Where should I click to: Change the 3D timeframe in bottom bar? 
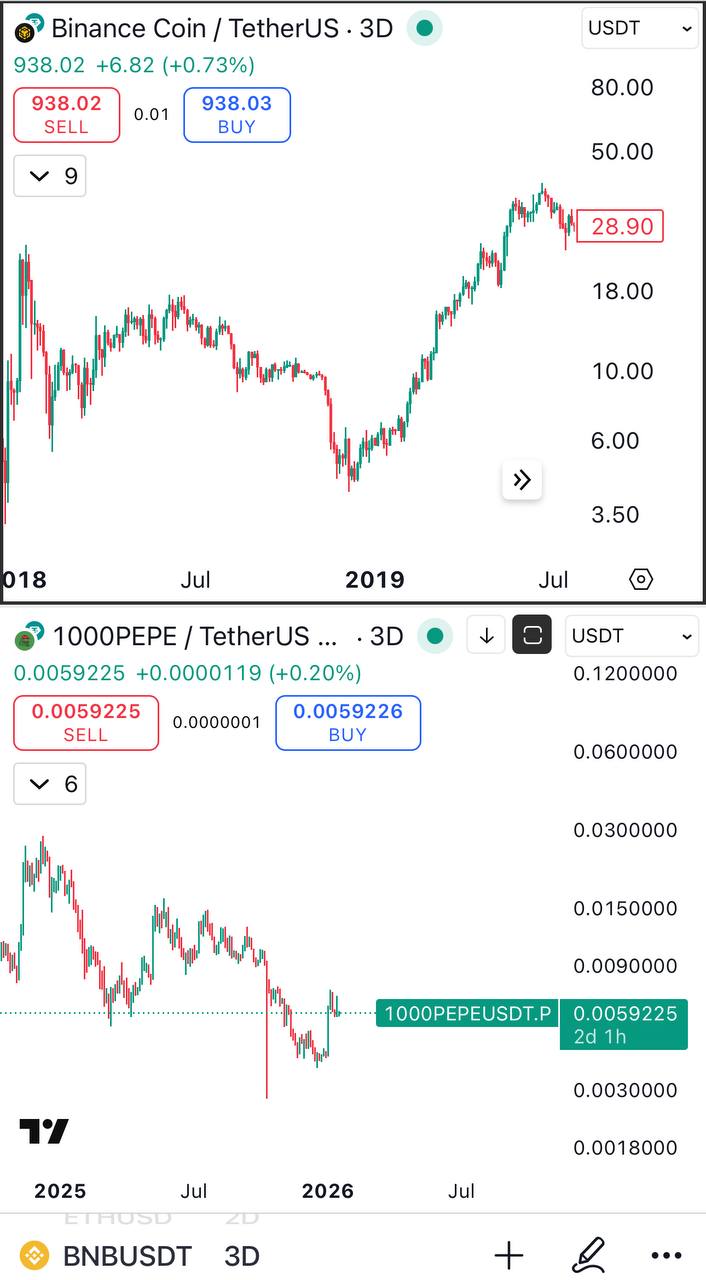(241, 1255)
